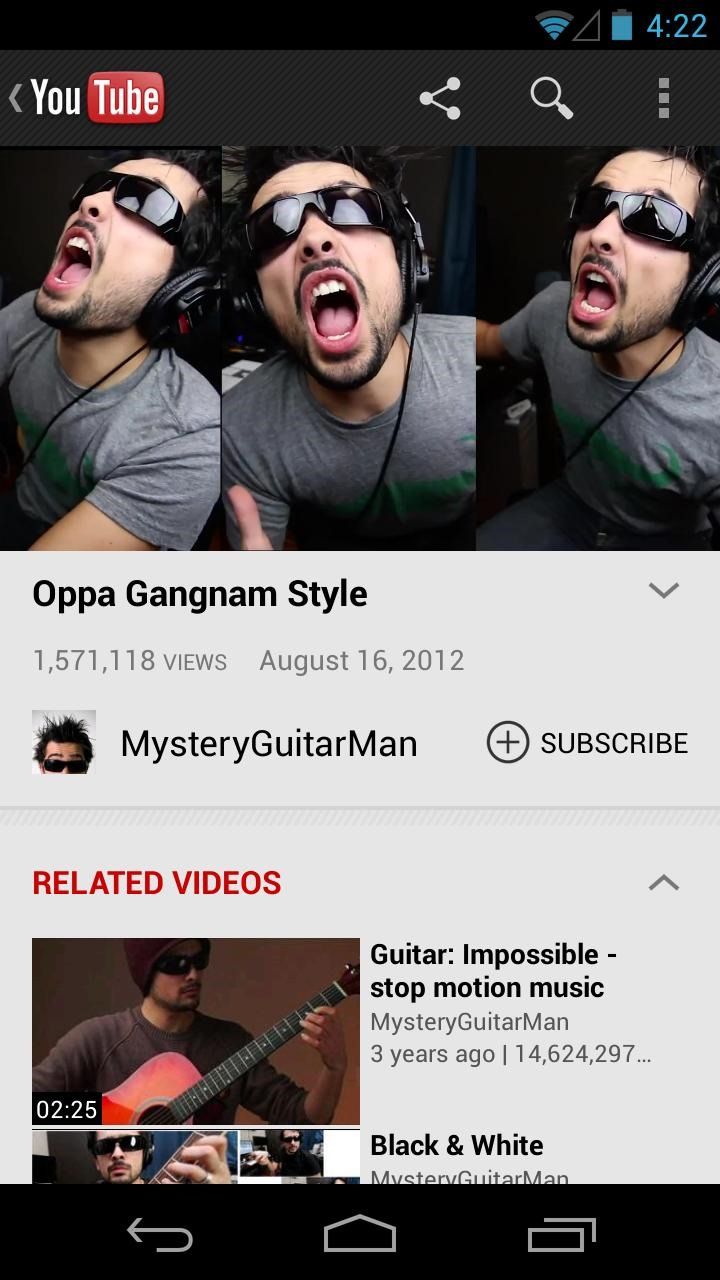Tap the plus icon next to SUBSCRIBE
Viewport: 720px width, 1280px height.
point(509,742)
